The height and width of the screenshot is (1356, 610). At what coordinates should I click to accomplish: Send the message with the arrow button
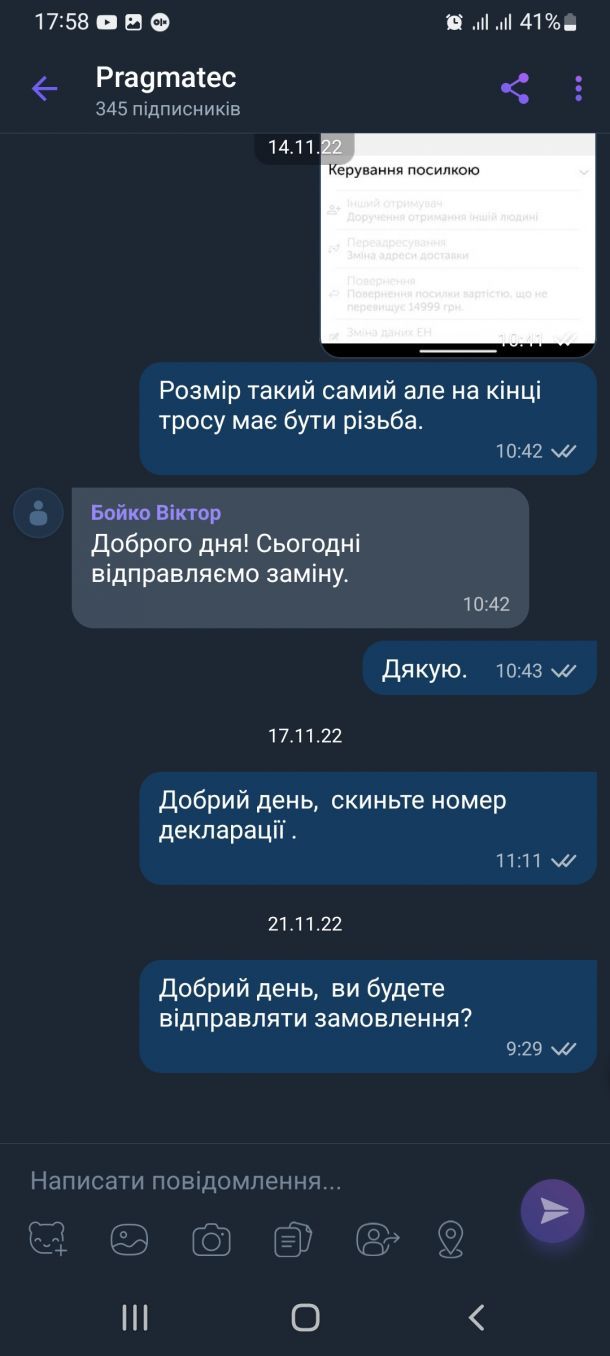pyautogui.click(x=552, y=1211)
